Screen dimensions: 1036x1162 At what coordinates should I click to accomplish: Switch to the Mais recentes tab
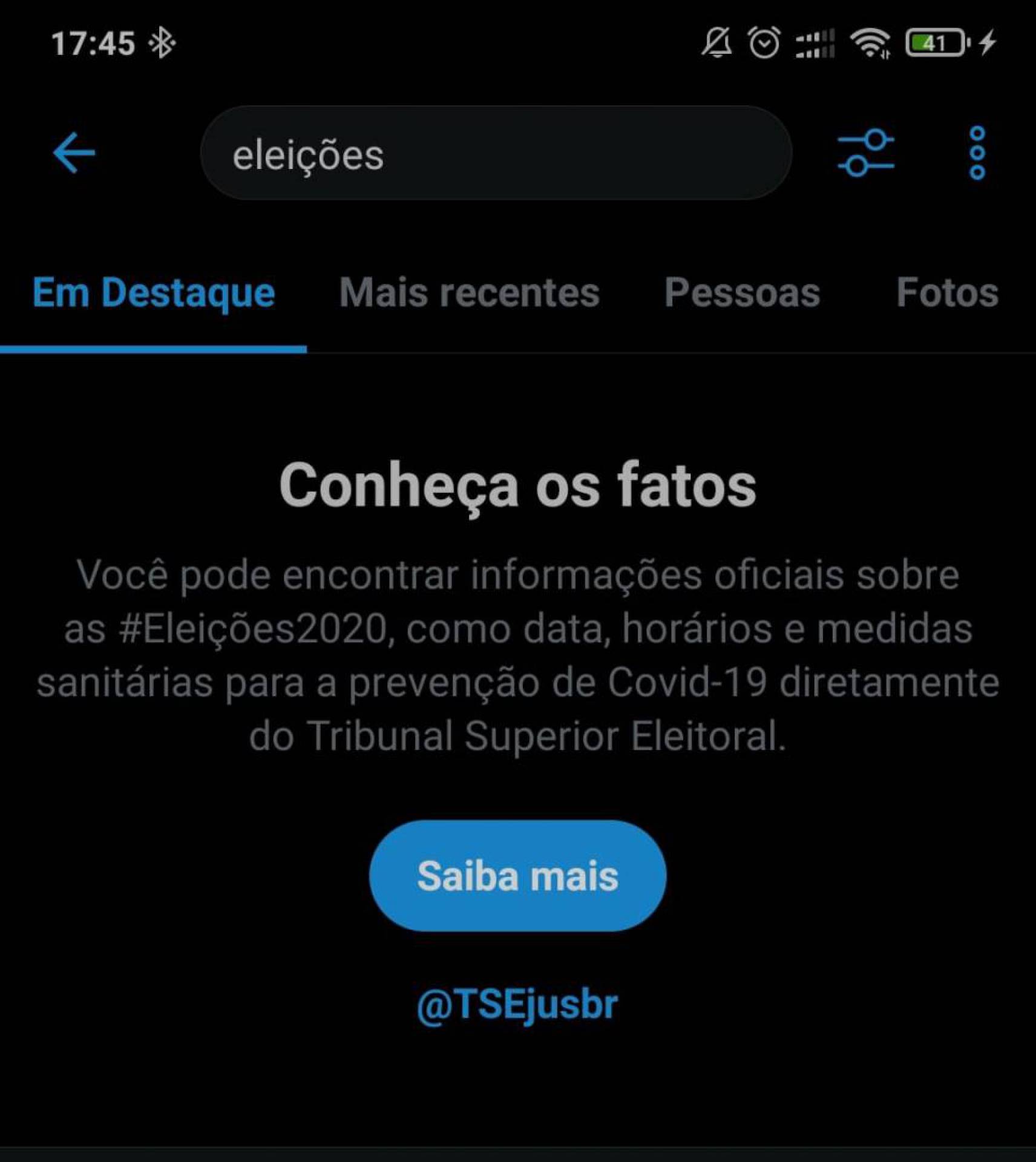469,294
